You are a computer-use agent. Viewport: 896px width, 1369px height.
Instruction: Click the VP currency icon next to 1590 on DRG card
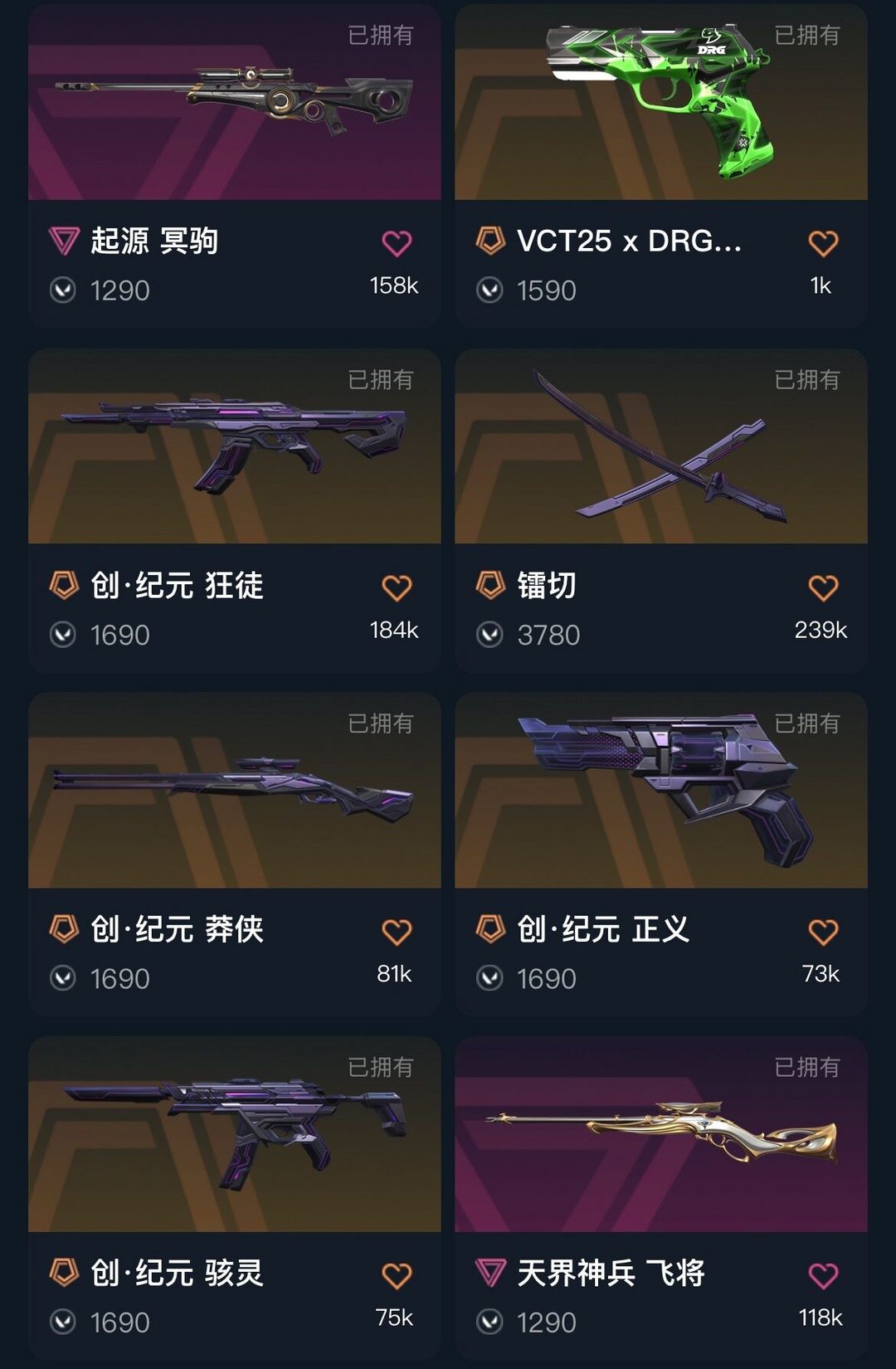[489, 290]
